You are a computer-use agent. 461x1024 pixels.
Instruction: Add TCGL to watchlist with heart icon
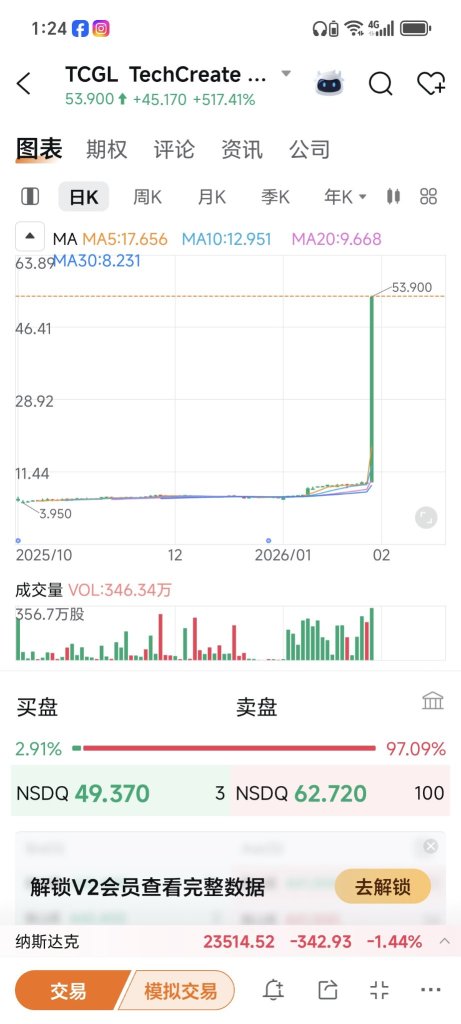click(x=431, y=84)
